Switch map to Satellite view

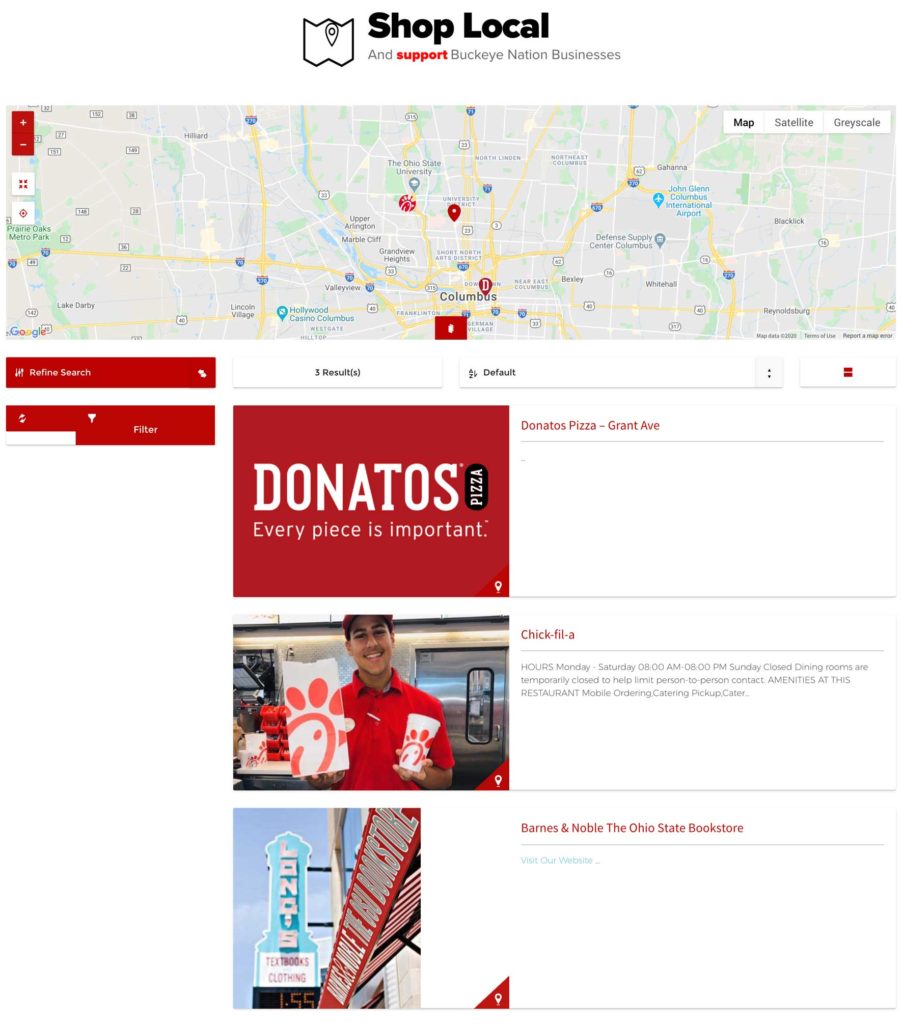[794, 122]
